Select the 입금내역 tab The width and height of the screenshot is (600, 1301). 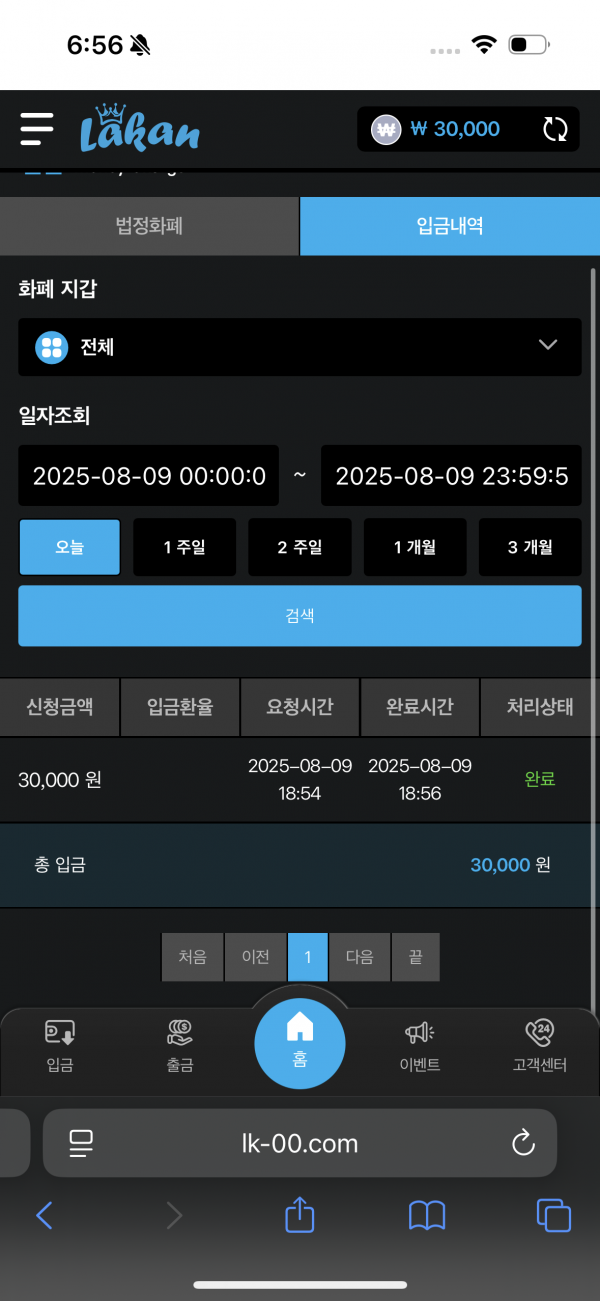tap(449, 226)
